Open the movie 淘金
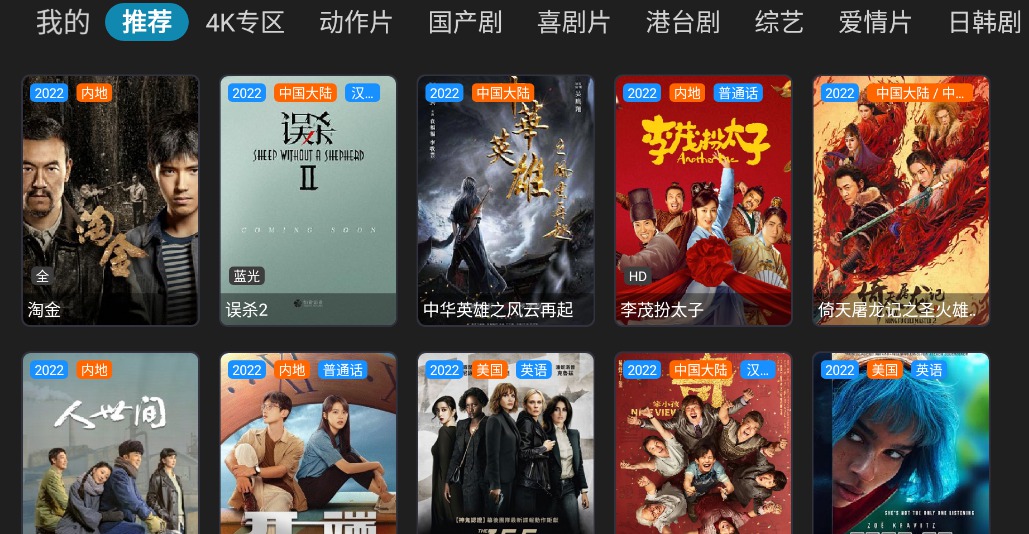Viewport: 1029px width, 534px height. (111, 200)
